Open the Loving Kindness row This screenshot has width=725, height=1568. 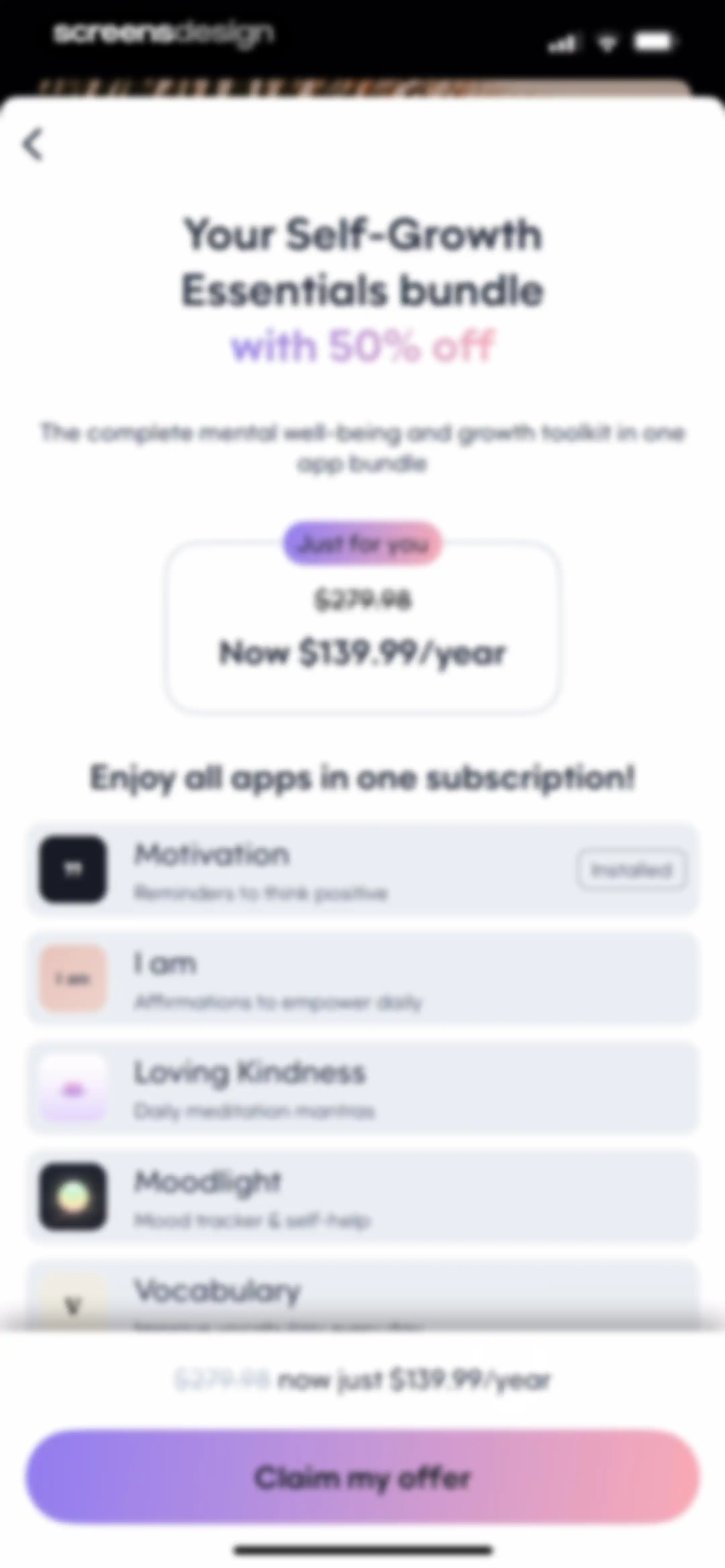click(363, 1088)
